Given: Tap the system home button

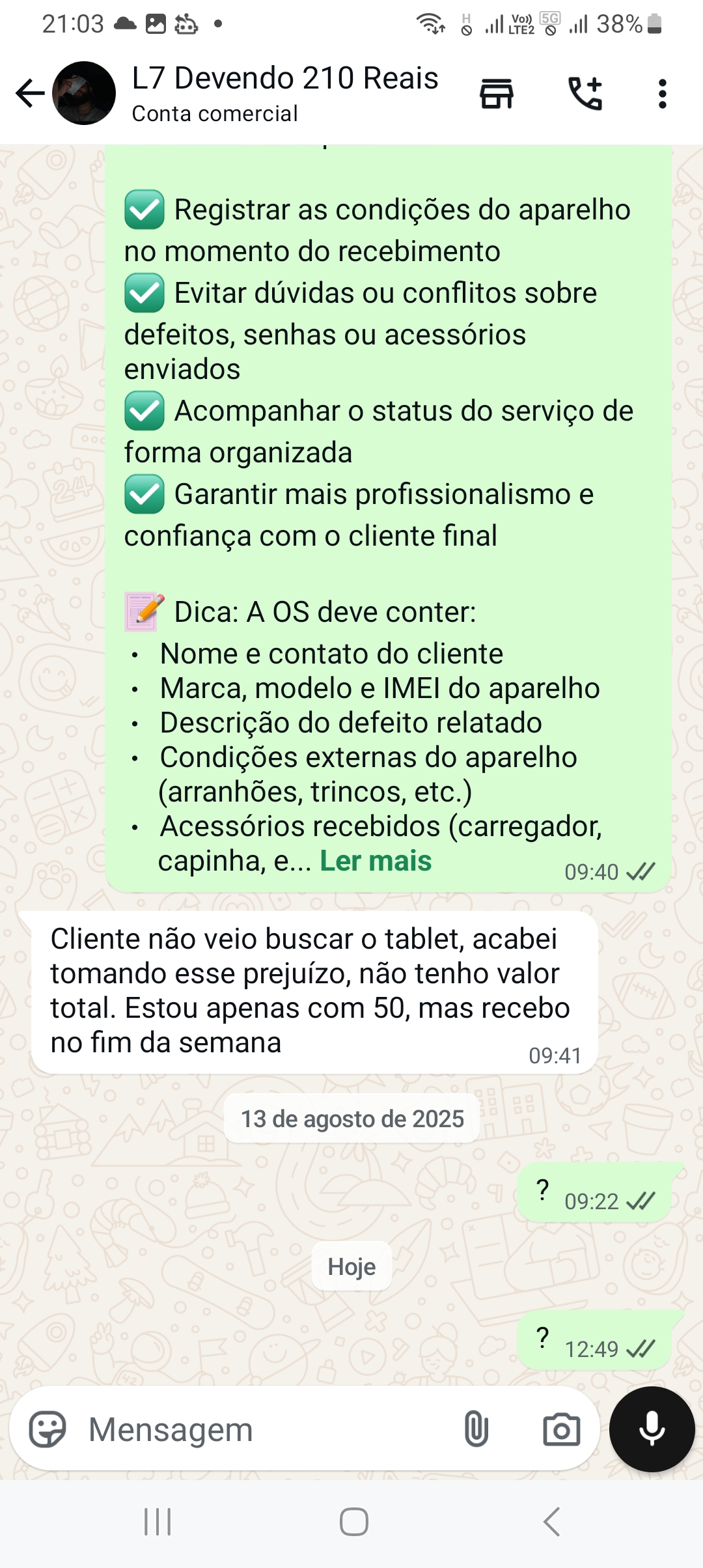Looking at the screenshot, I should 353,1522.
